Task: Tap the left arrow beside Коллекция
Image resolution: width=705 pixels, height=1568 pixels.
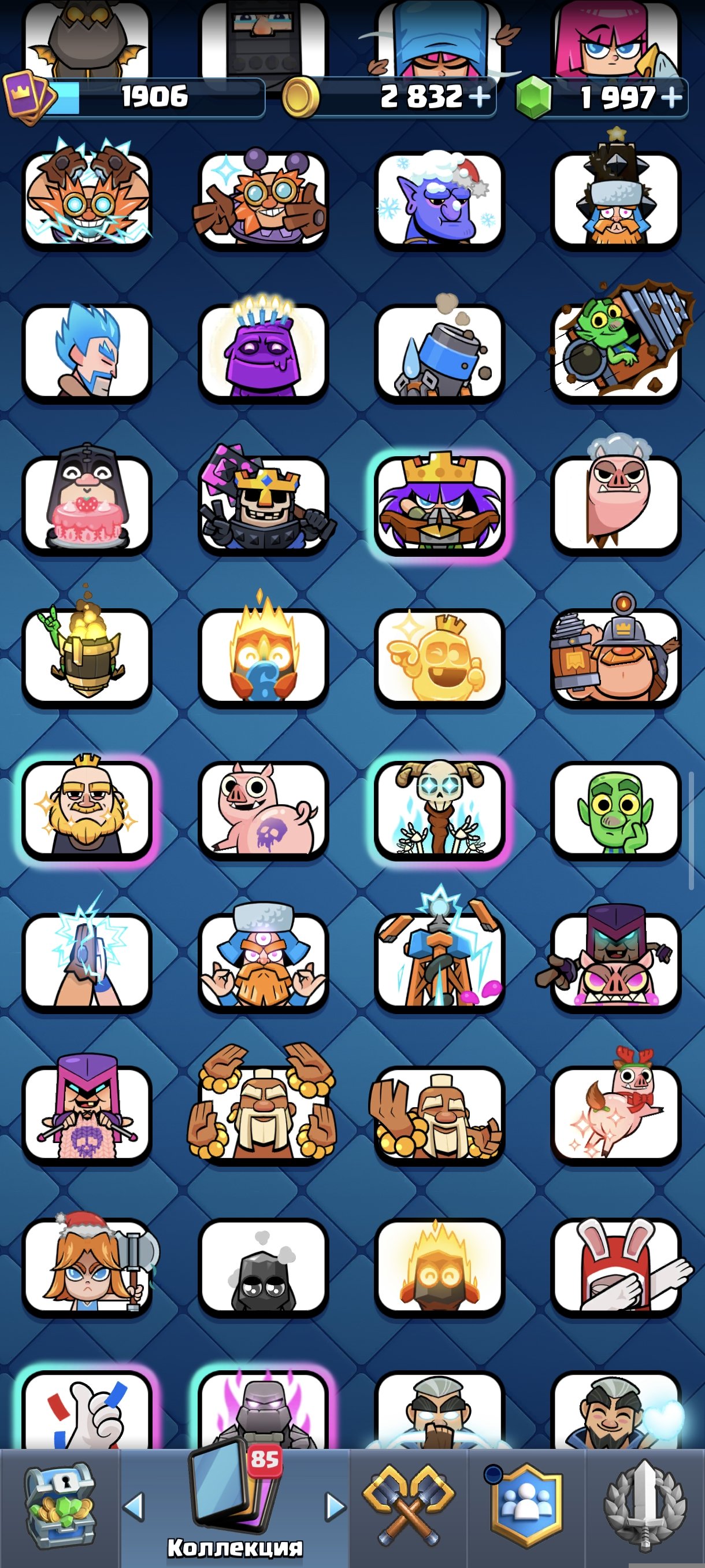Action: 134,1506
